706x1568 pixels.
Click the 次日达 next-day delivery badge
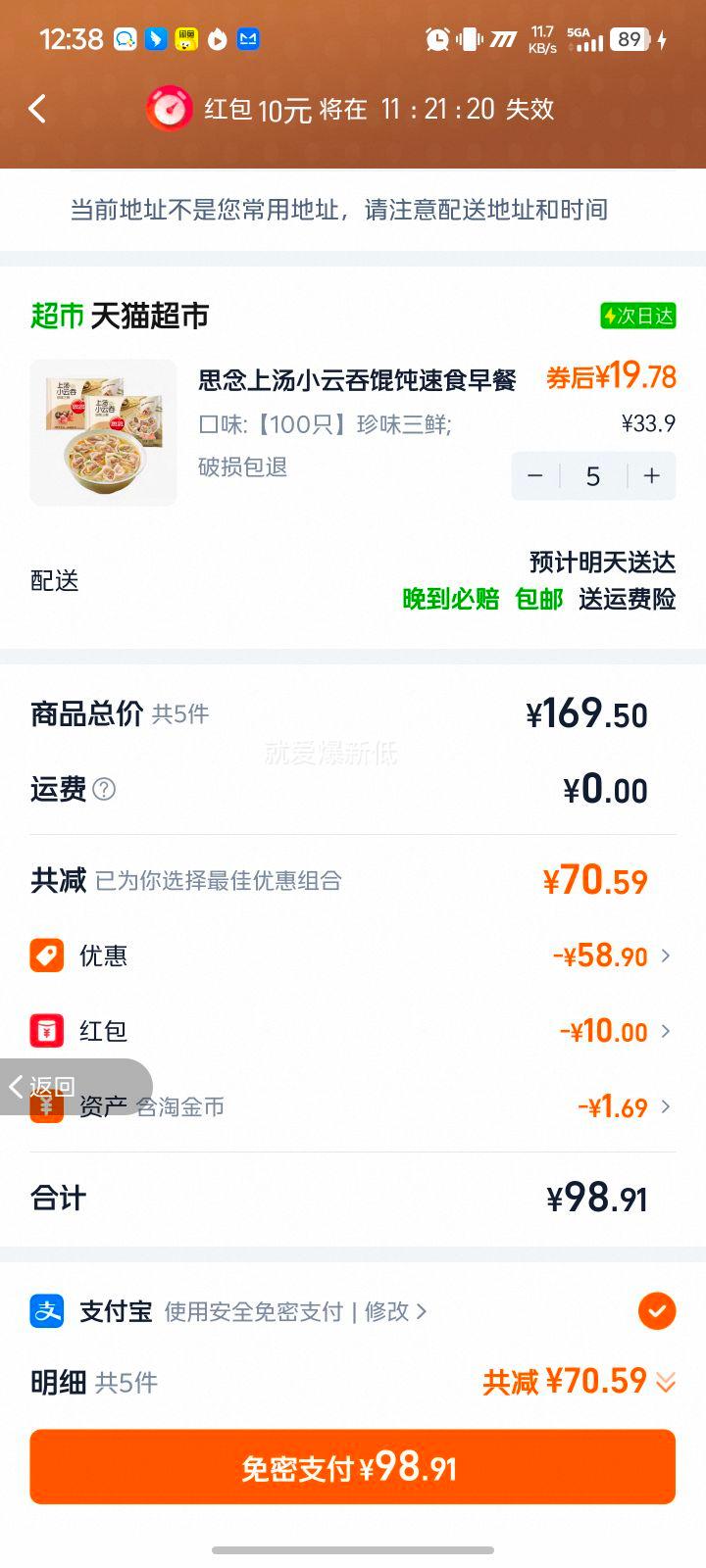(x=637, y=316)
